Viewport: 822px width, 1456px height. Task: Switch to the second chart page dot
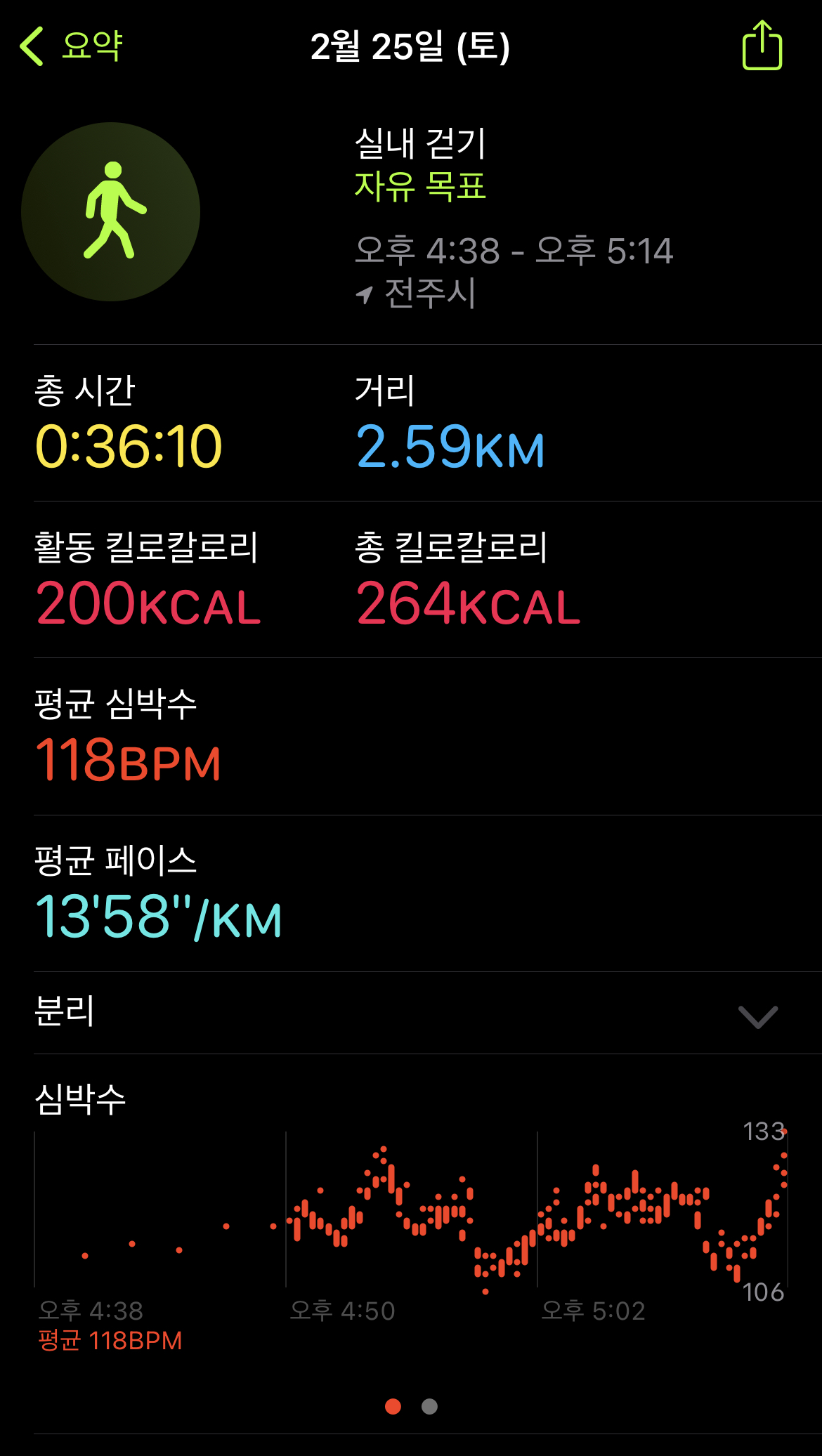click(429, 1406)
